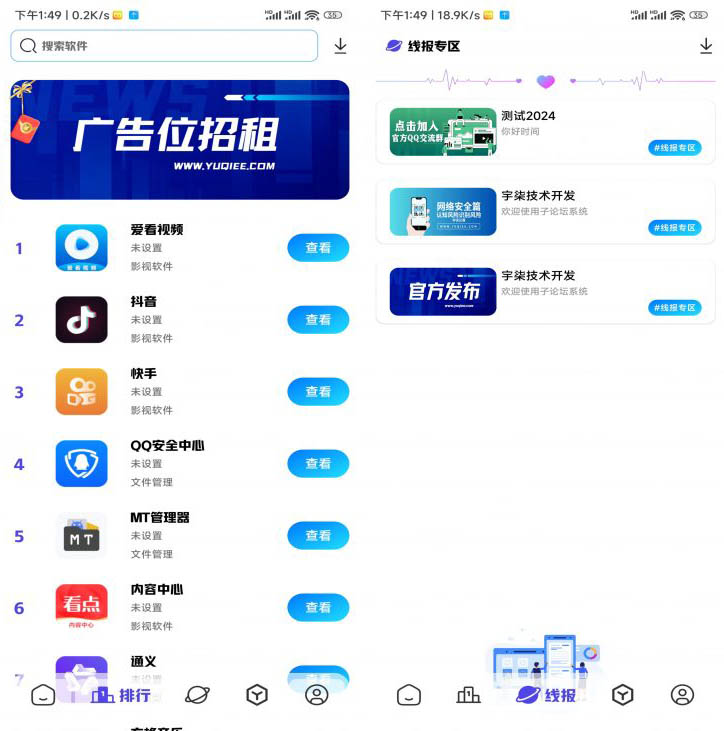Open the 测试2024 post card

click(545, 131)
